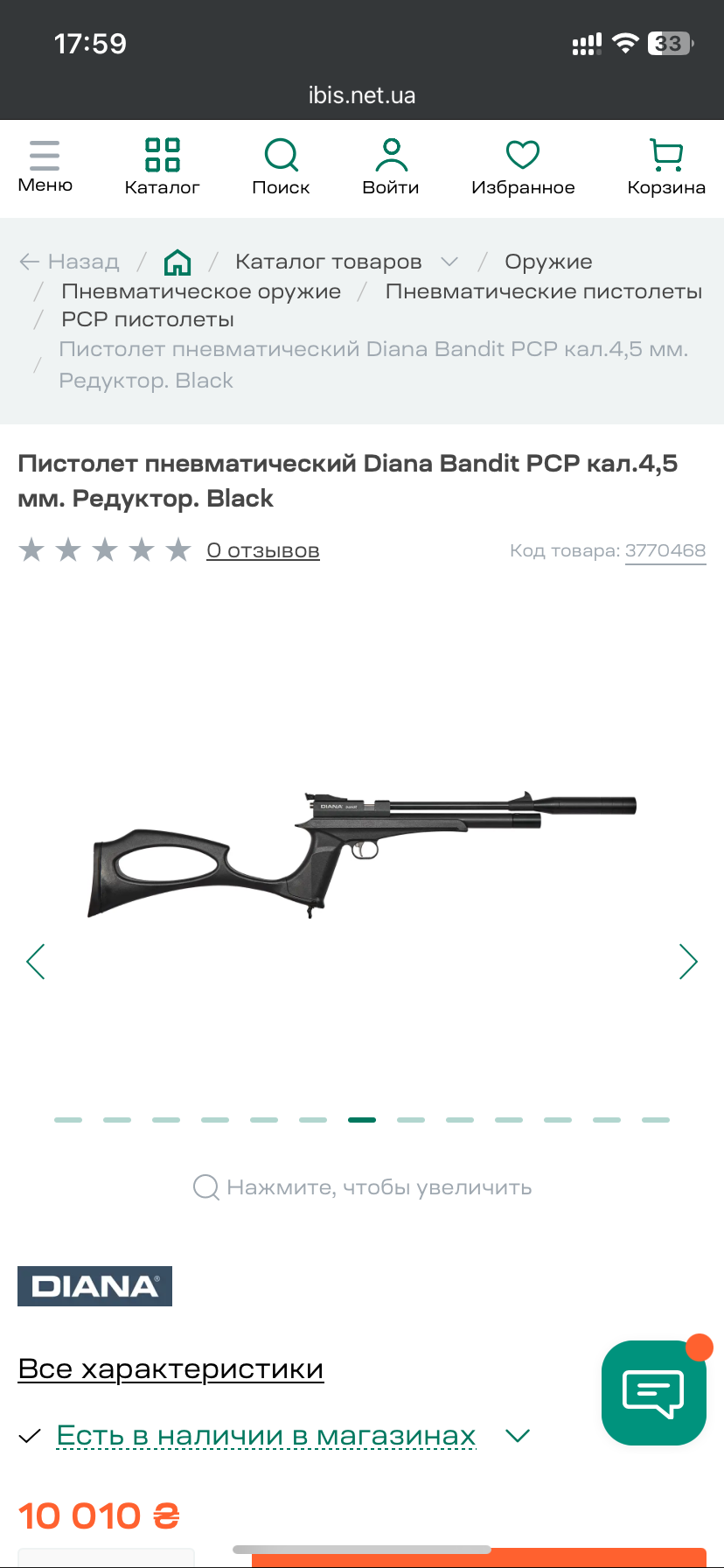Expand Каталог товаров breadcrumb dropdown

tap(449, 262)
